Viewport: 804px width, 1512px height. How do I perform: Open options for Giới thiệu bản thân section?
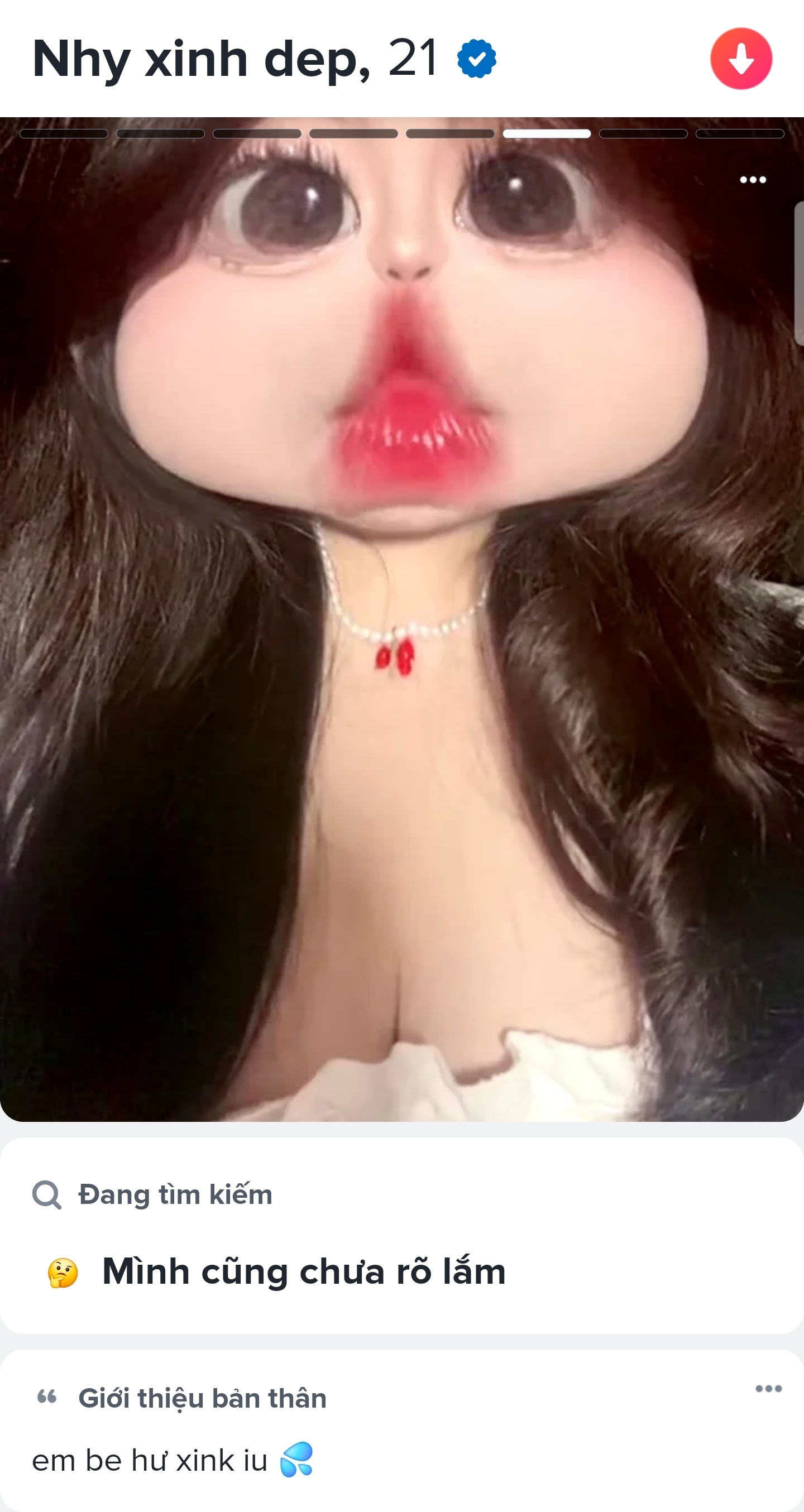768,1388
